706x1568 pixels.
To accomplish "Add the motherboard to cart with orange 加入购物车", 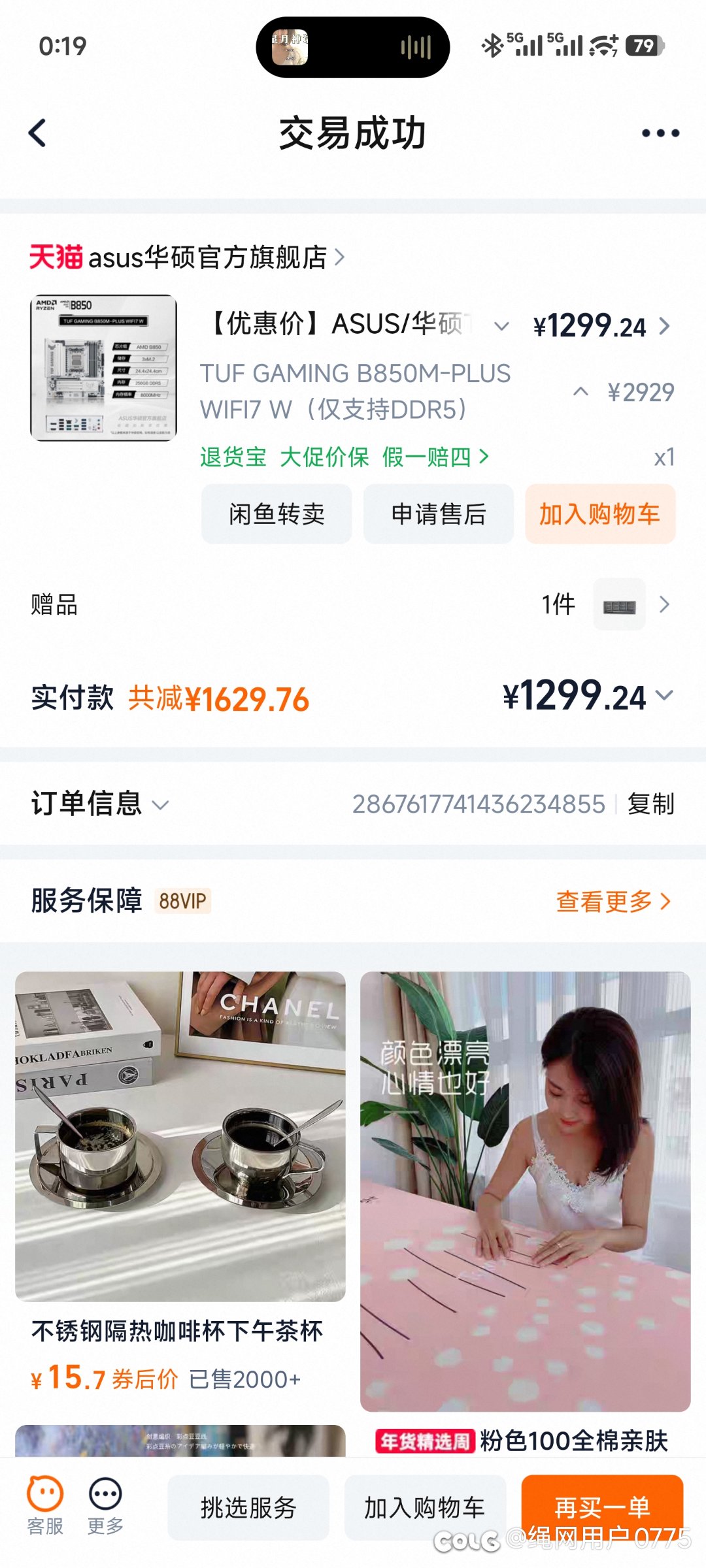I will [x=599, y=514].
